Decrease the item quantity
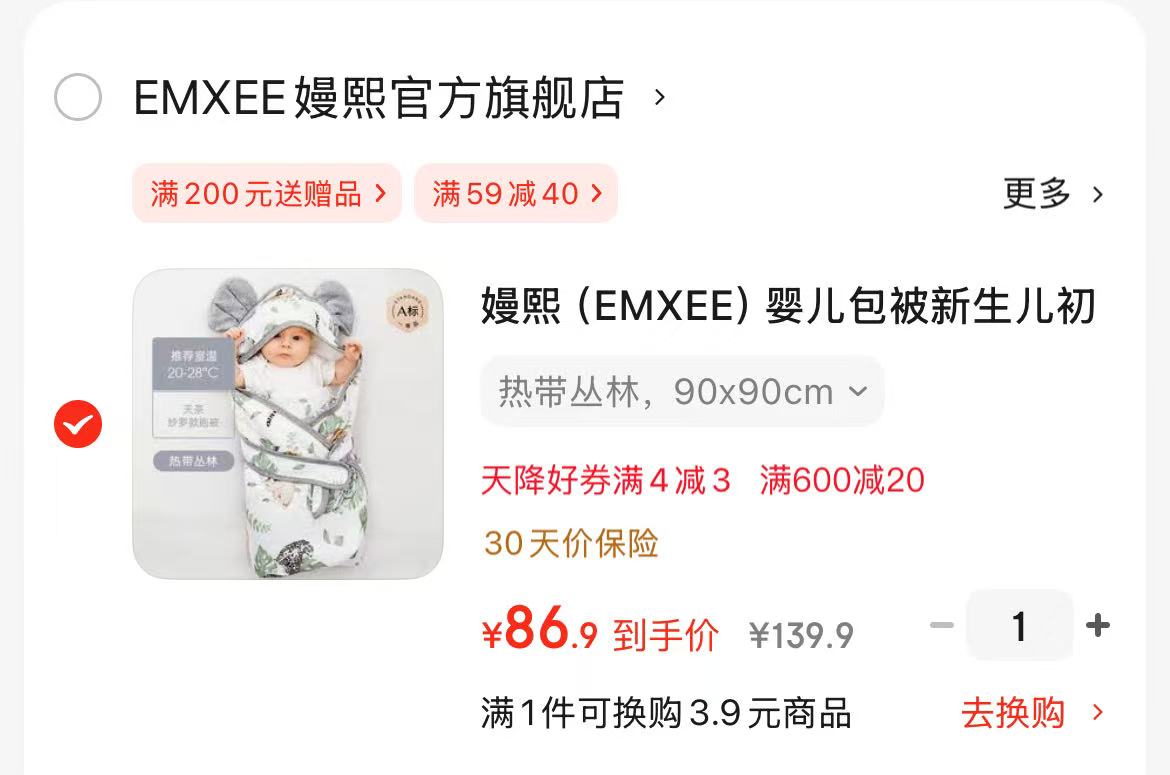Viewport: 1170px width, 775px height. click(x=941, y=626)
